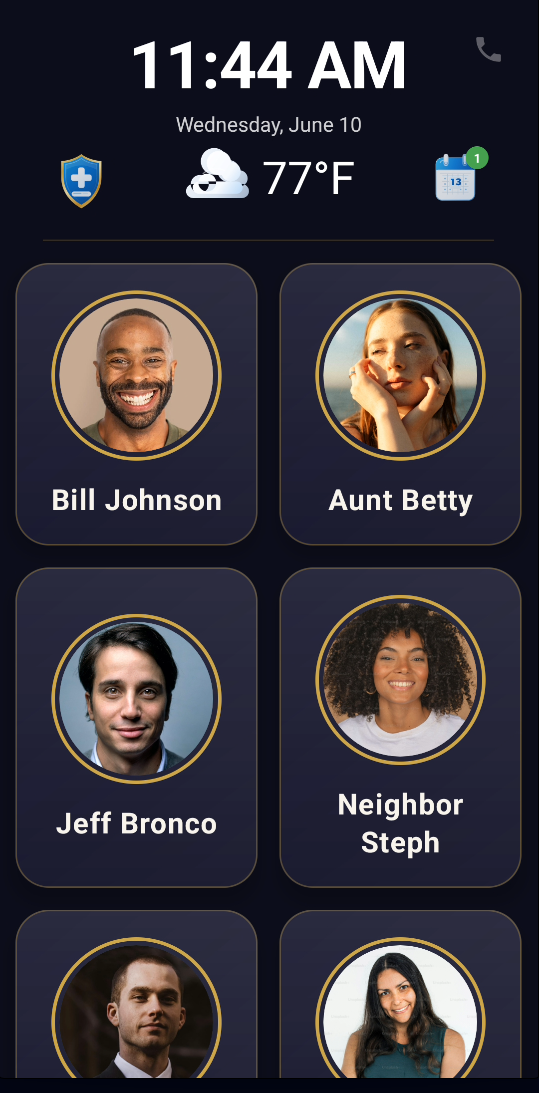Open the medical shield icon
539x1093 pixels.
point(81,181)
